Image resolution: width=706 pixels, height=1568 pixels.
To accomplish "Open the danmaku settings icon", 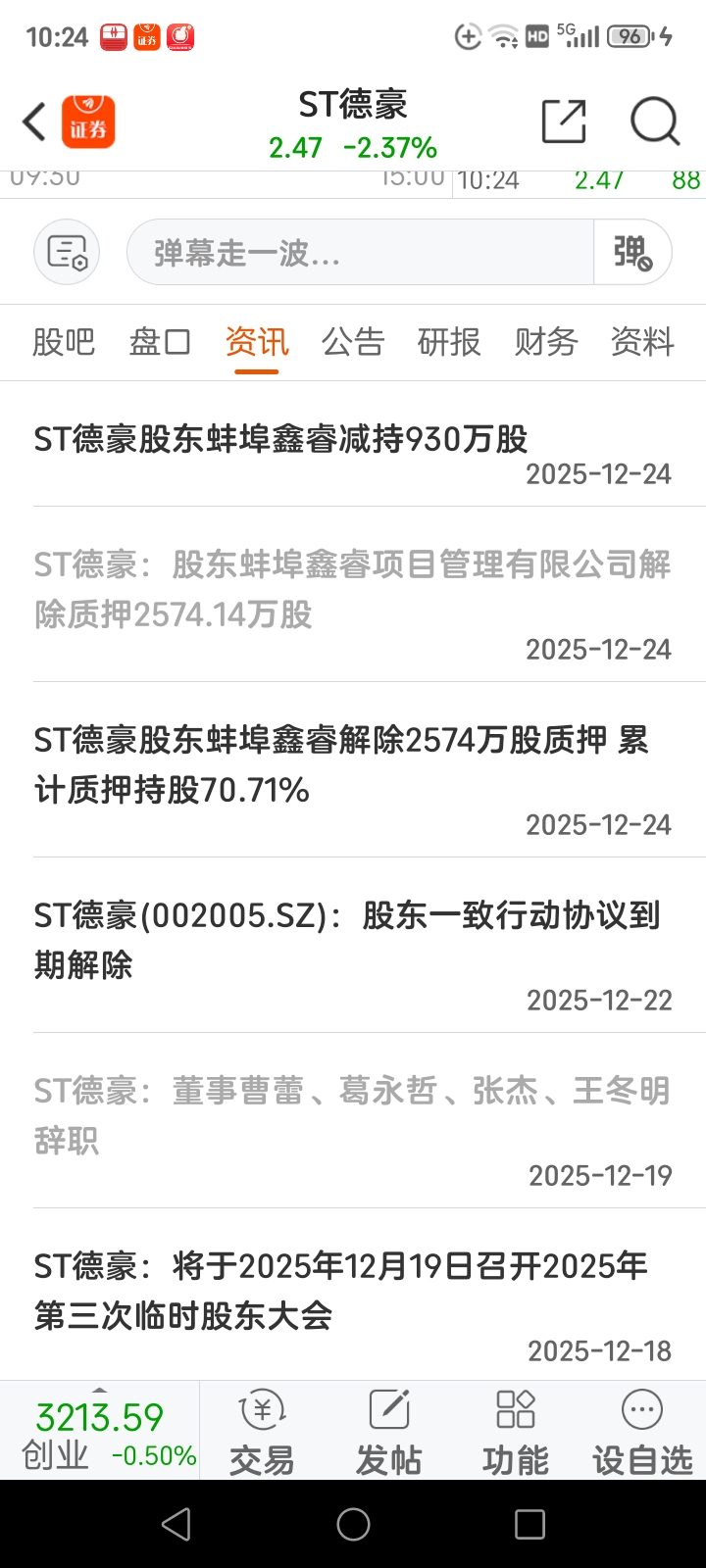I will coord(67,253).
